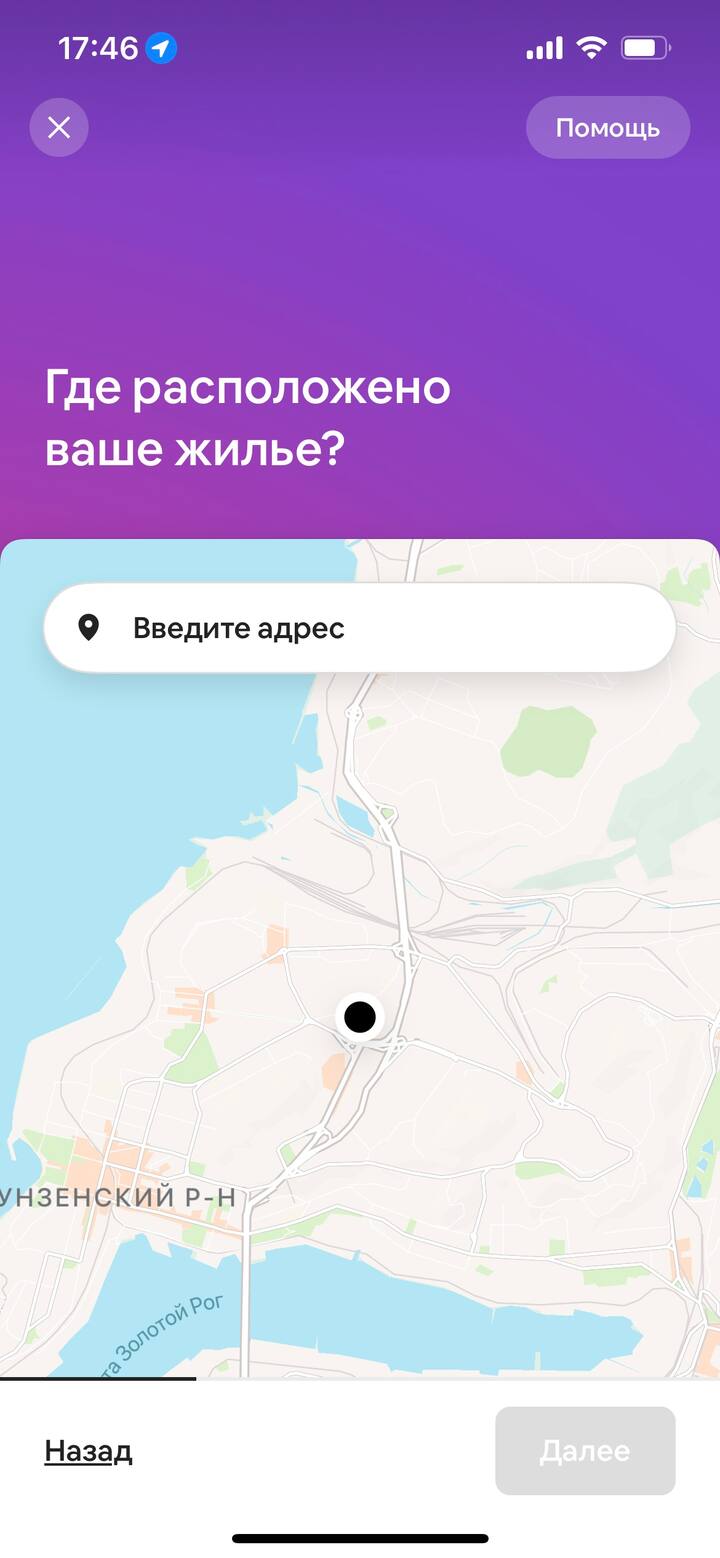Go back with the Назад link
Screen dimensions: 720x1558
(88, 1451)
